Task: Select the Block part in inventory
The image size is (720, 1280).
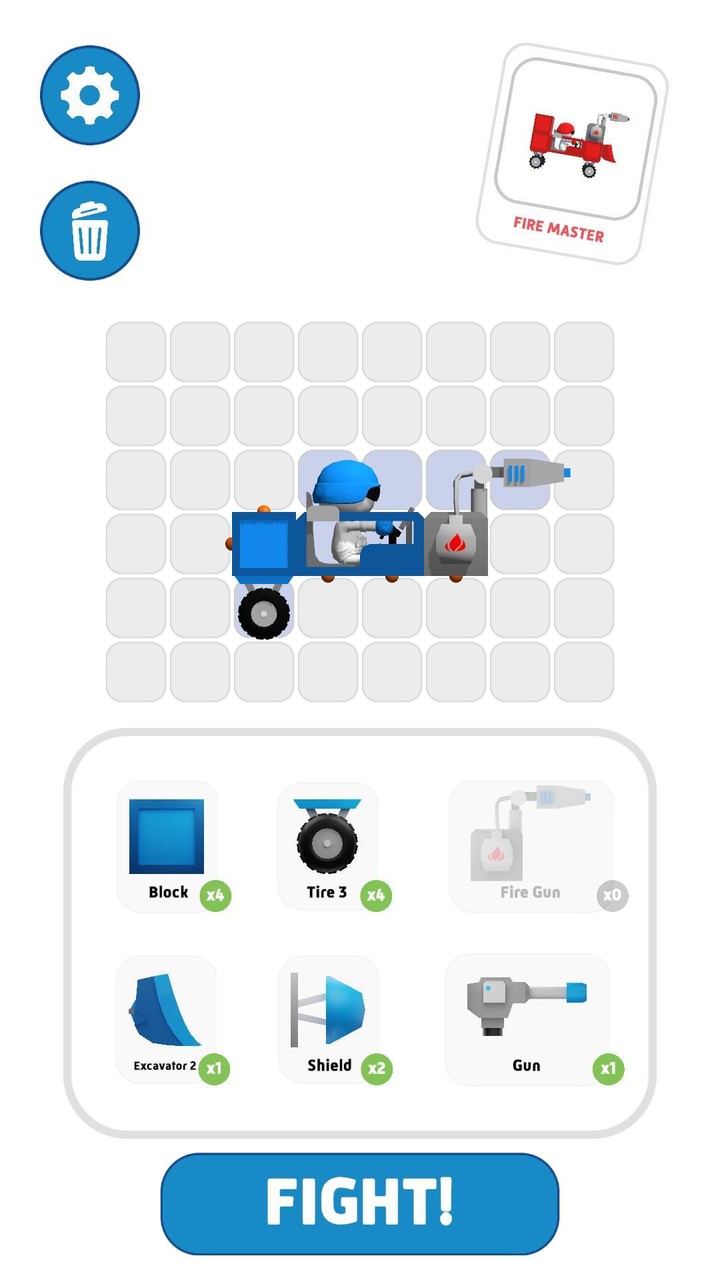Action: [167, 838]
